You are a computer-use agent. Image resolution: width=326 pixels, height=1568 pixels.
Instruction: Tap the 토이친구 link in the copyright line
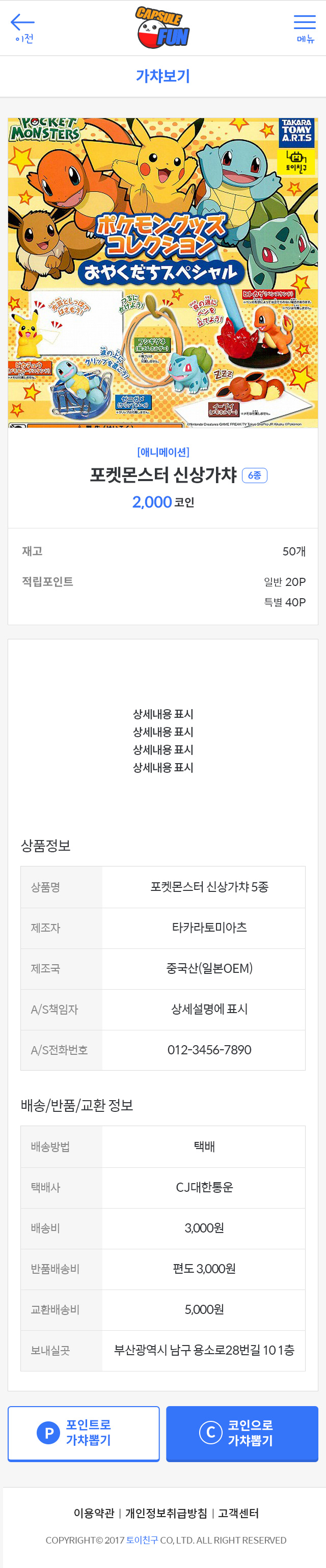pos(142,1540)
